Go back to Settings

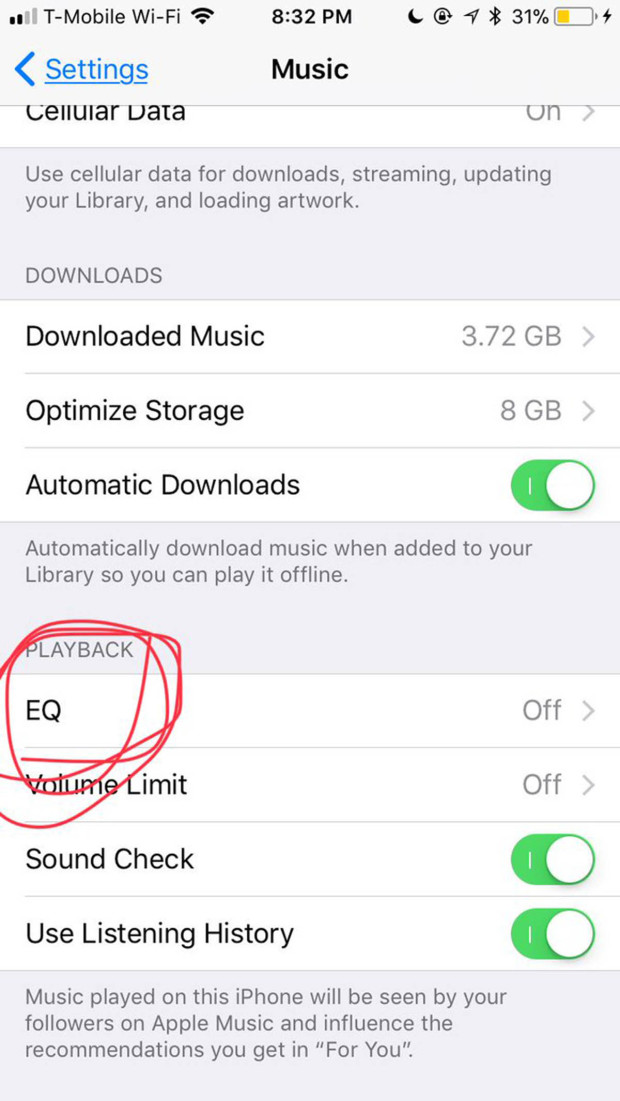coord(82,70)
